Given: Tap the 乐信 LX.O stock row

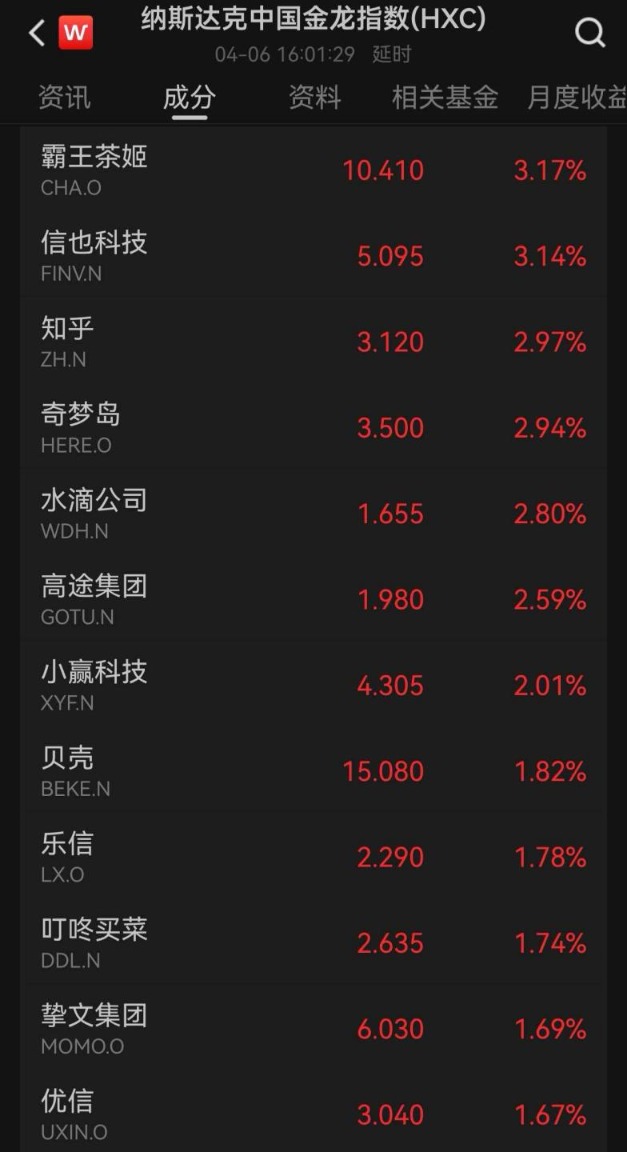Looking at the screenshot, I should (x=313, y=858).
